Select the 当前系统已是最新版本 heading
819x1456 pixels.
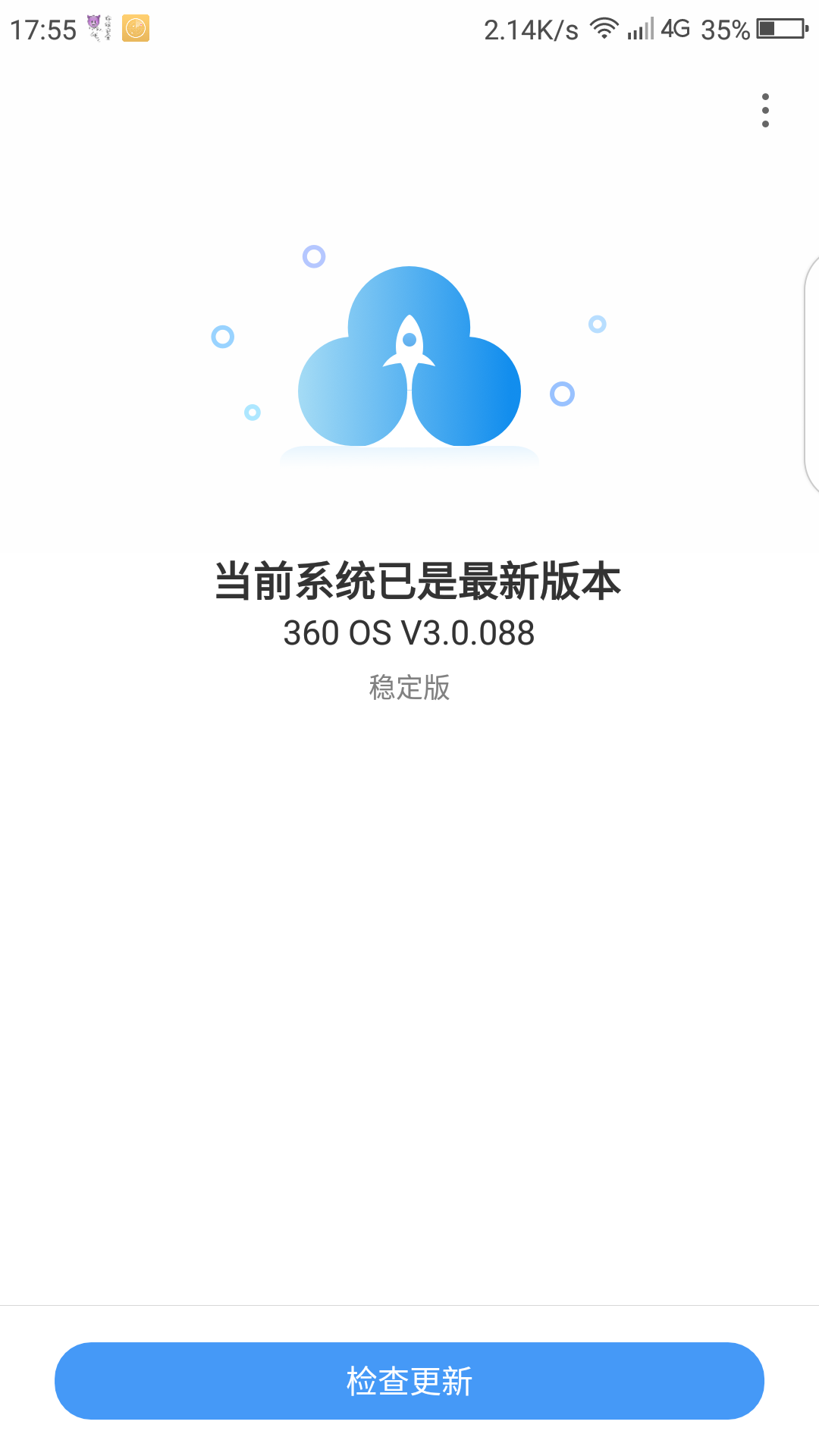[x=408, y=580]
